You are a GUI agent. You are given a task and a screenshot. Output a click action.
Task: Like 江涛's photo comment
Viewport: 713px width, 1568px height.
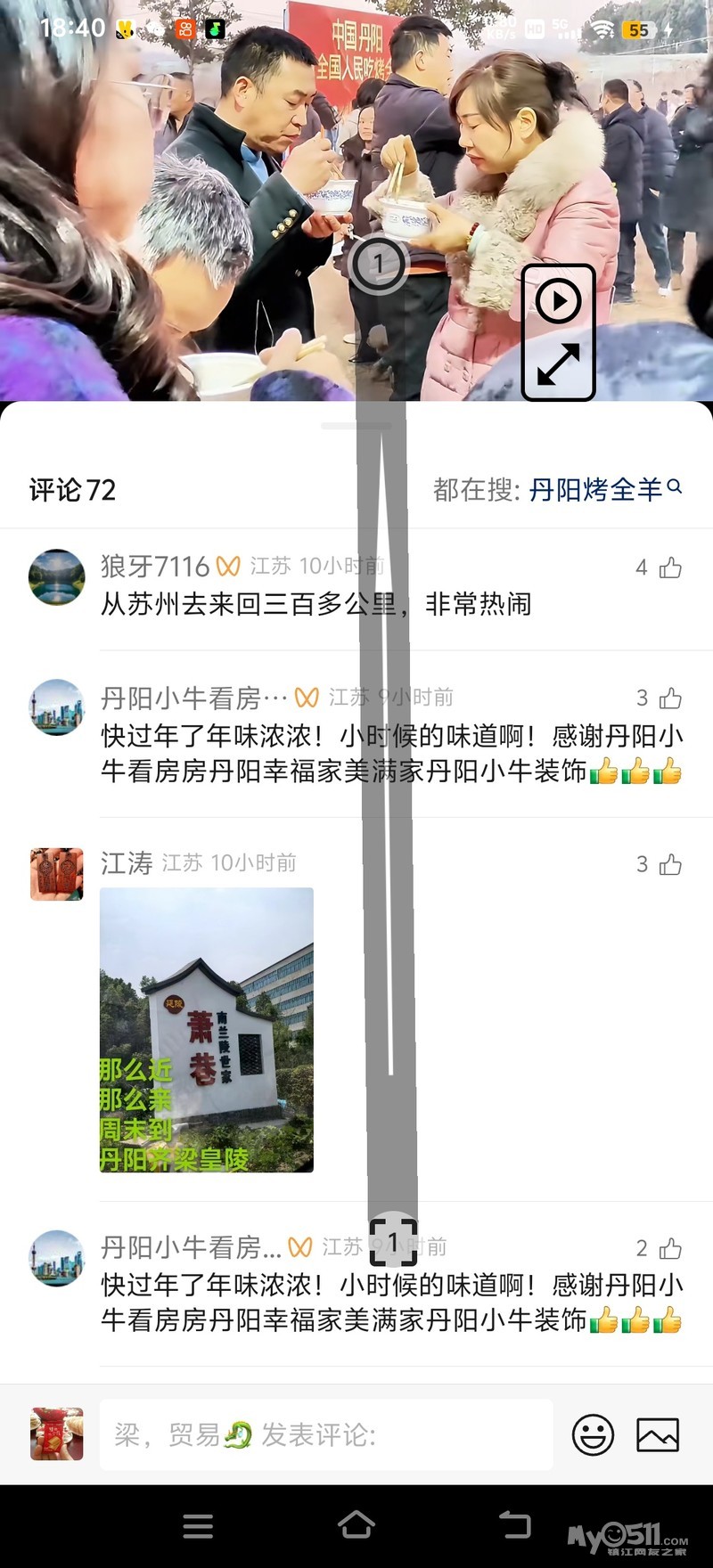(670, 864)
